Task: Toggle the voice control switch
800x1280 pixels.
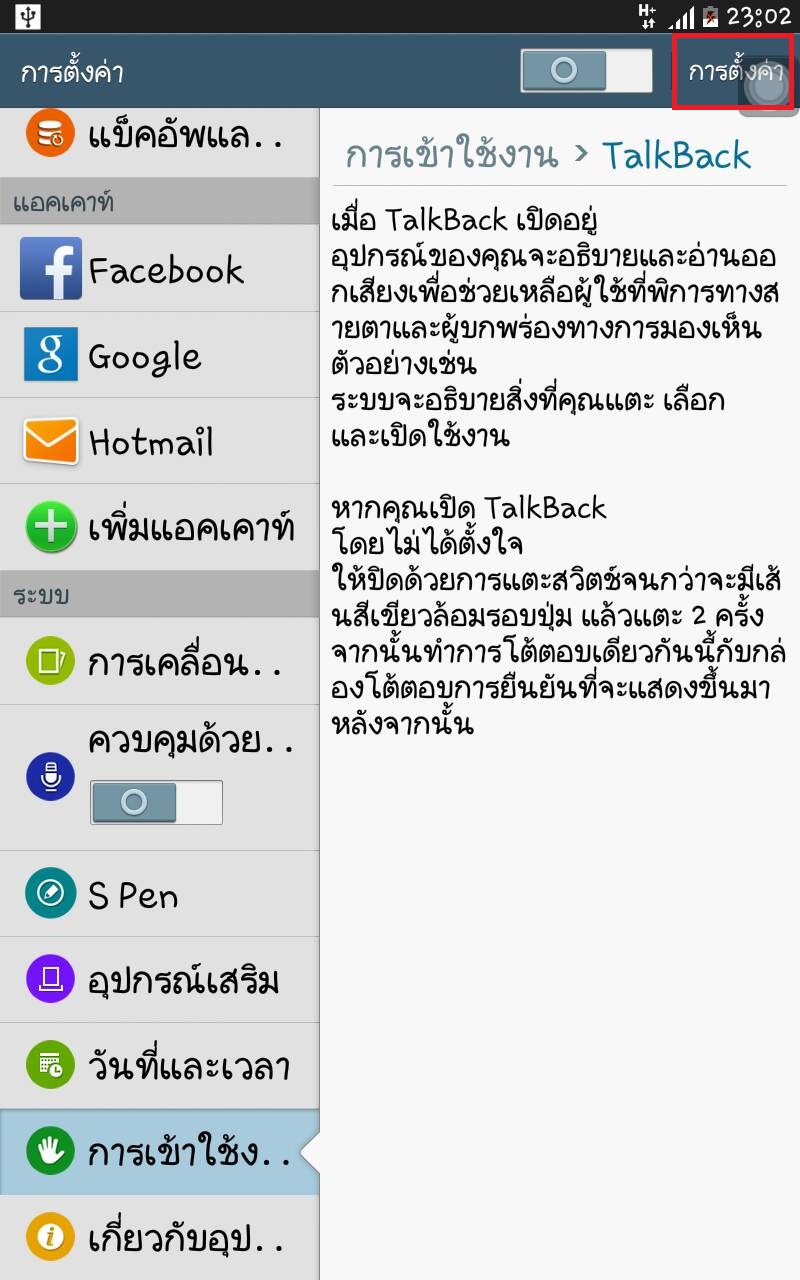Action: 156,802
